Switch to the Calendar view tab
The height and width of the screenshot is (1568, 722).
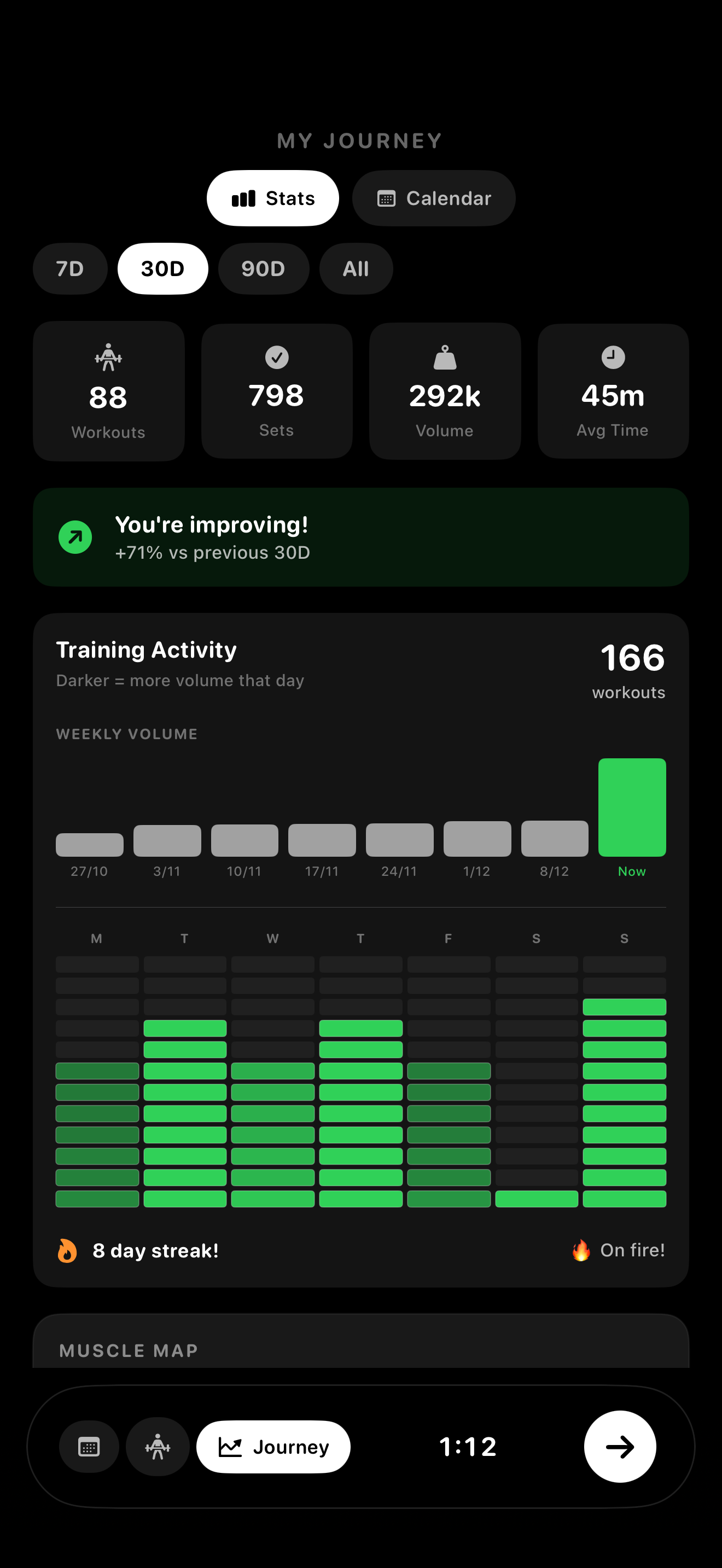(433, 198)
